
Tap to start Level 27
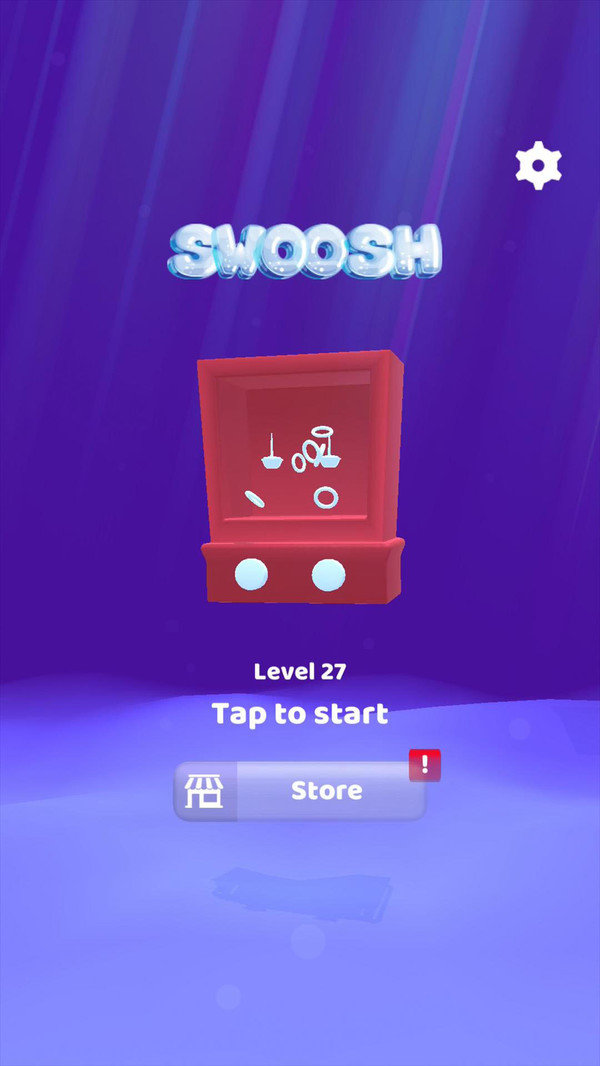coord(300,714)
